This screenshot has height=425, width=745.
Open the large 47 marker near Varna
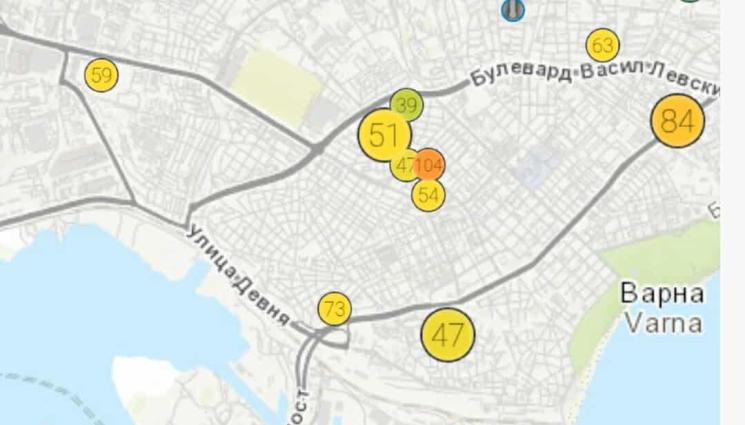tap(447, 335)
